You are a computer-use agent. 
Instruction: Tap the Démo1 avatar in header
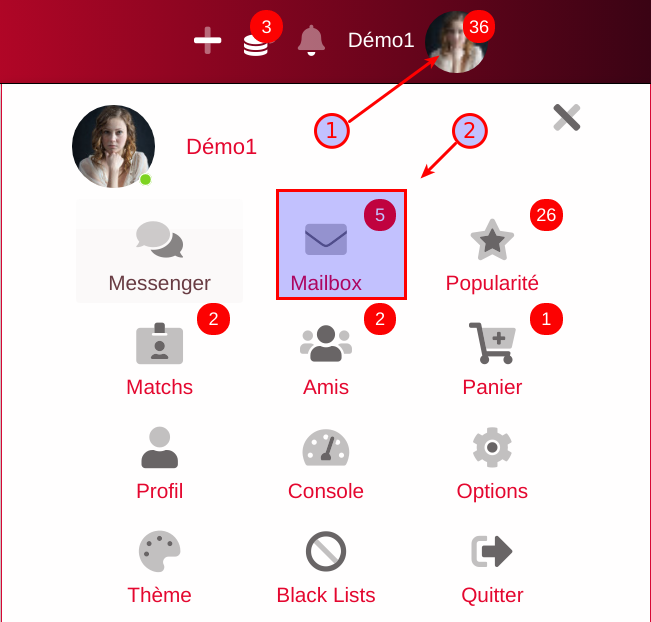click(455, 42)
